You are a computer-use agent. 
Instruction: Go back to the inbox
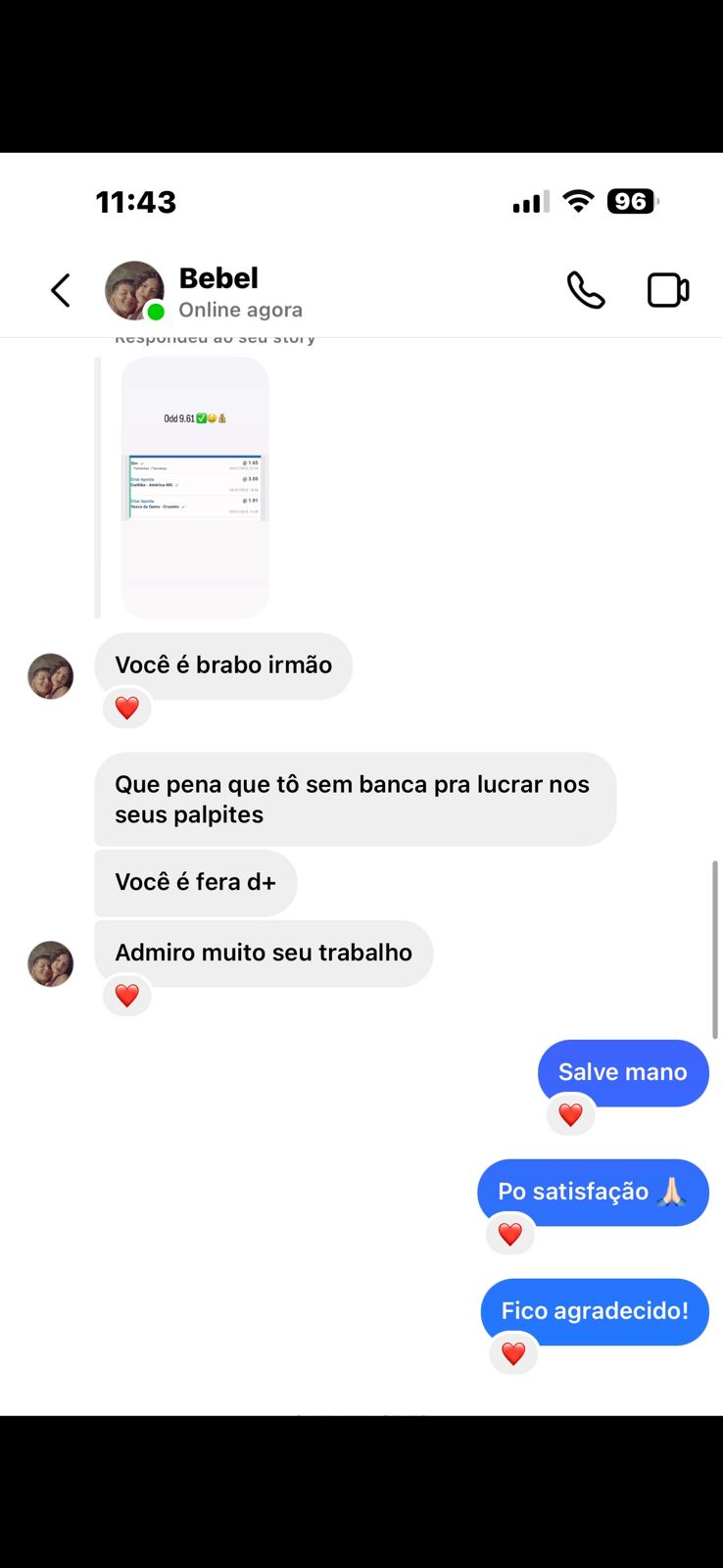(x=61, y=290)
